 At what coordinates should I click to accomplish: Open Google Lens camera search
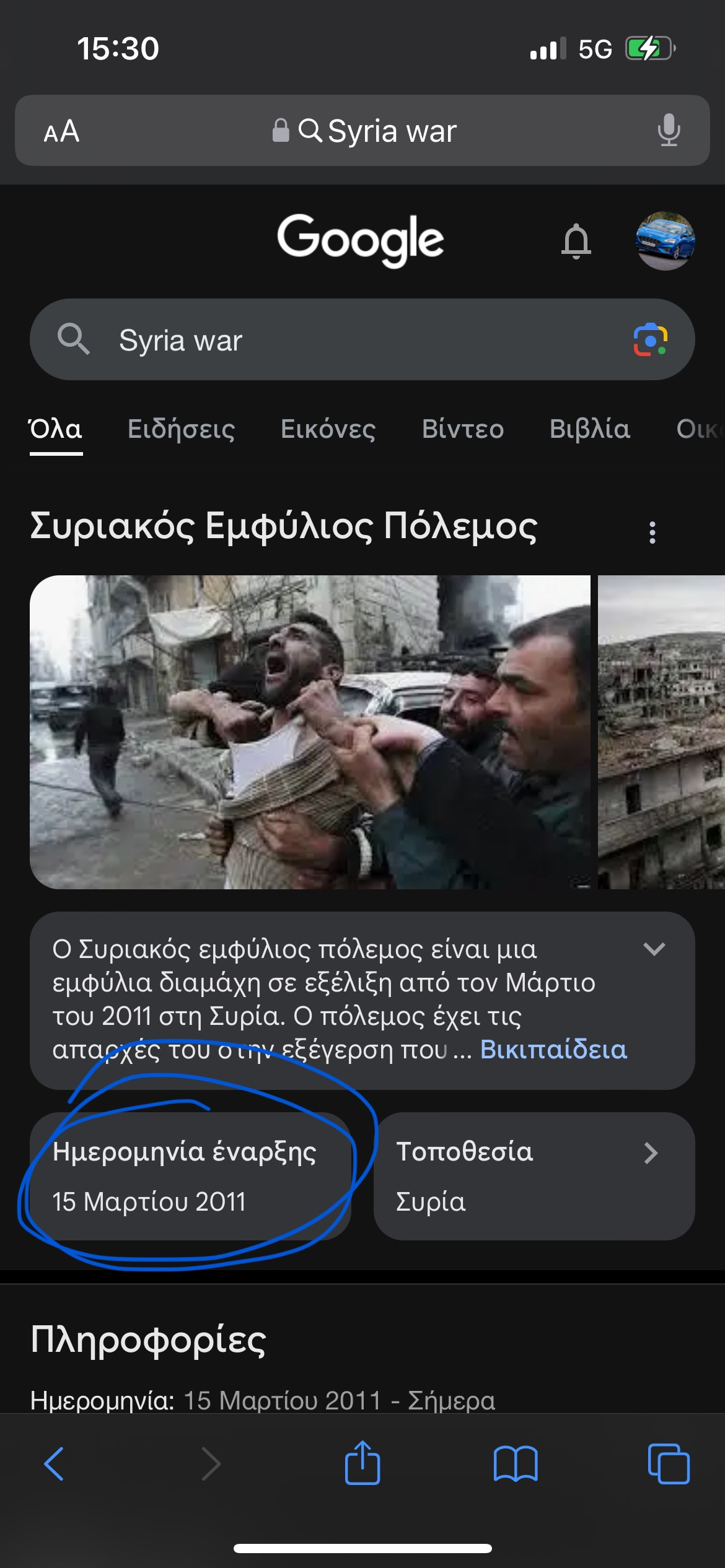click(x=650, y=340)
